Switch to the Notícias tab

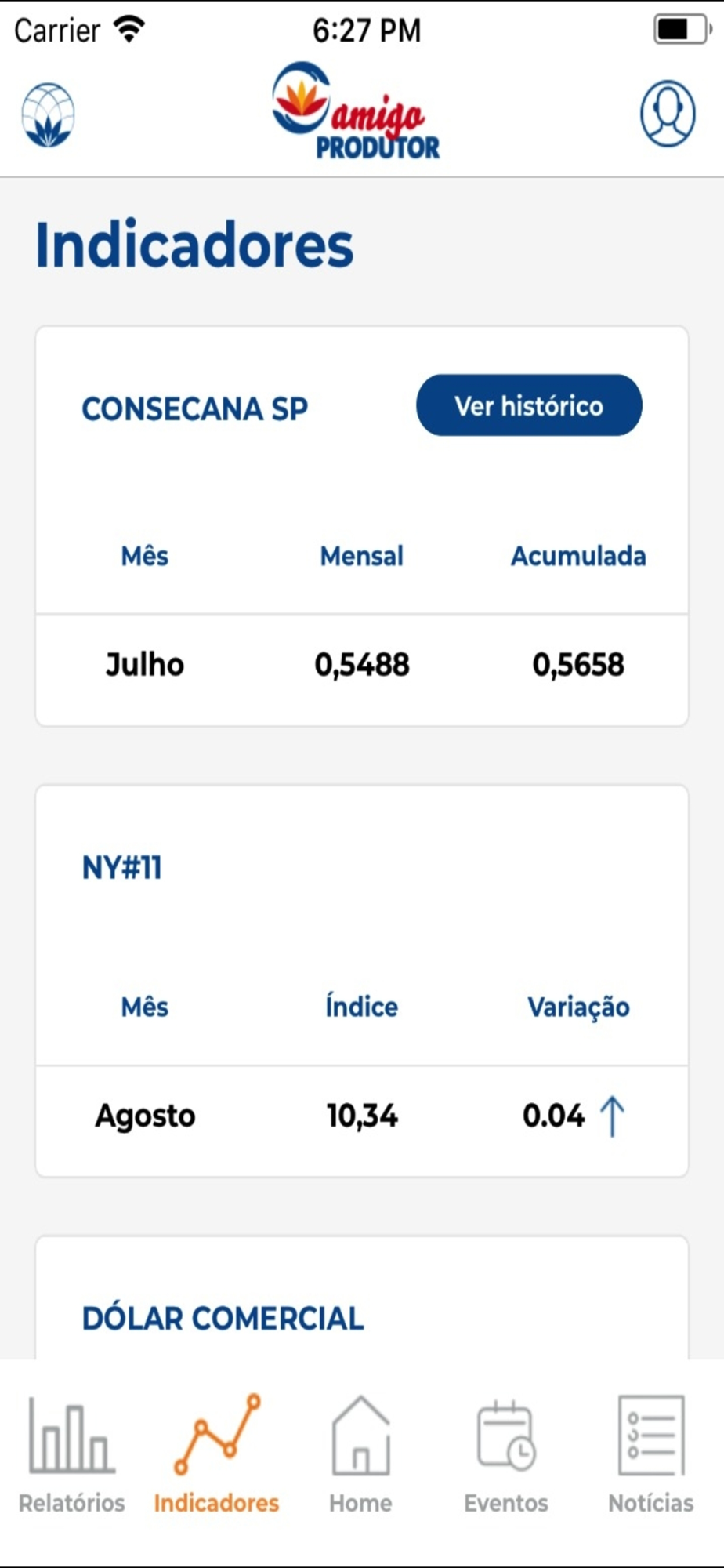(651, 1454)
